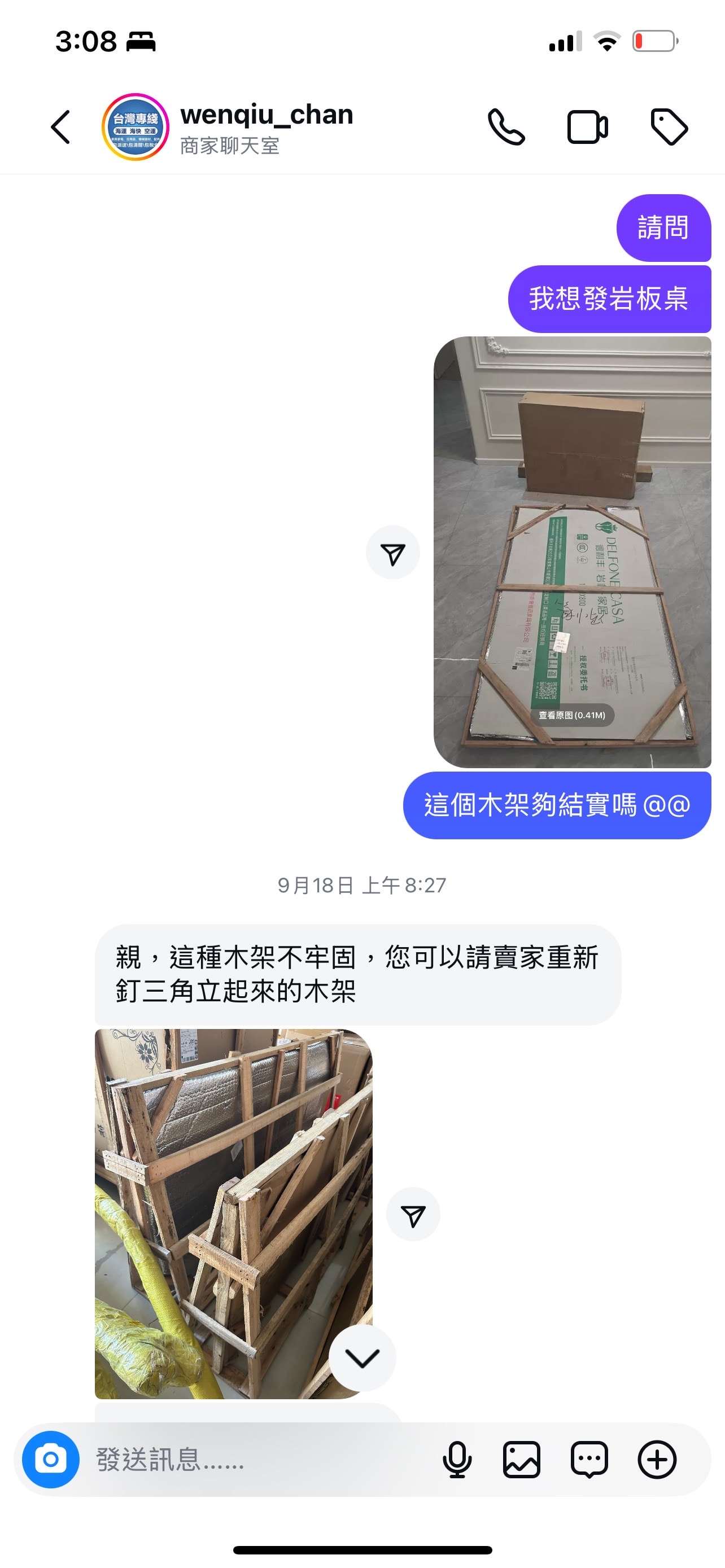Viewport: 725px width, 1568px height.
Task: Go back to the message list
Action: tap(60, 126)
